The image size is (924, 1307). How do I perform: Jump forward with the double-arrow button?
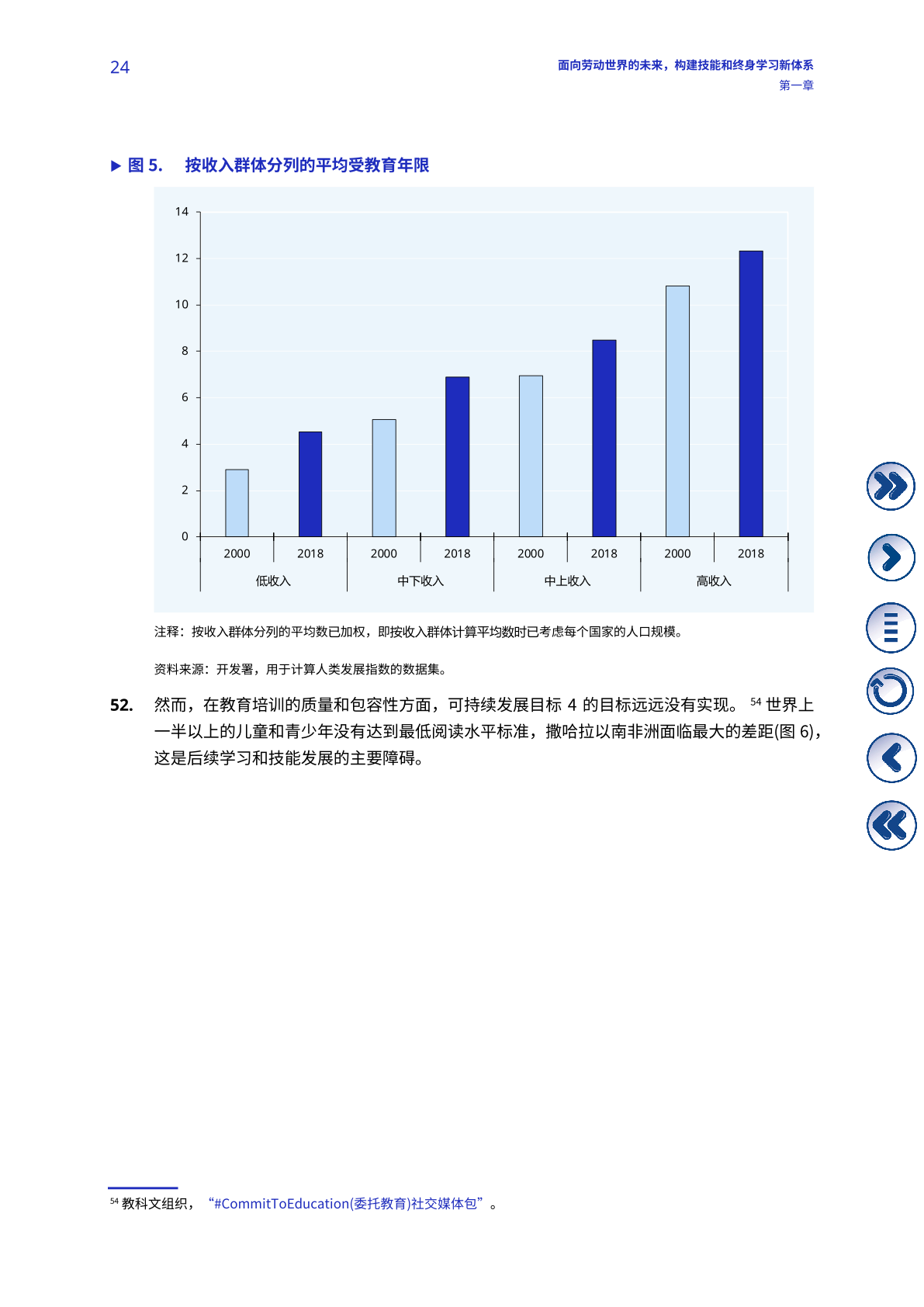click(891, 486)
